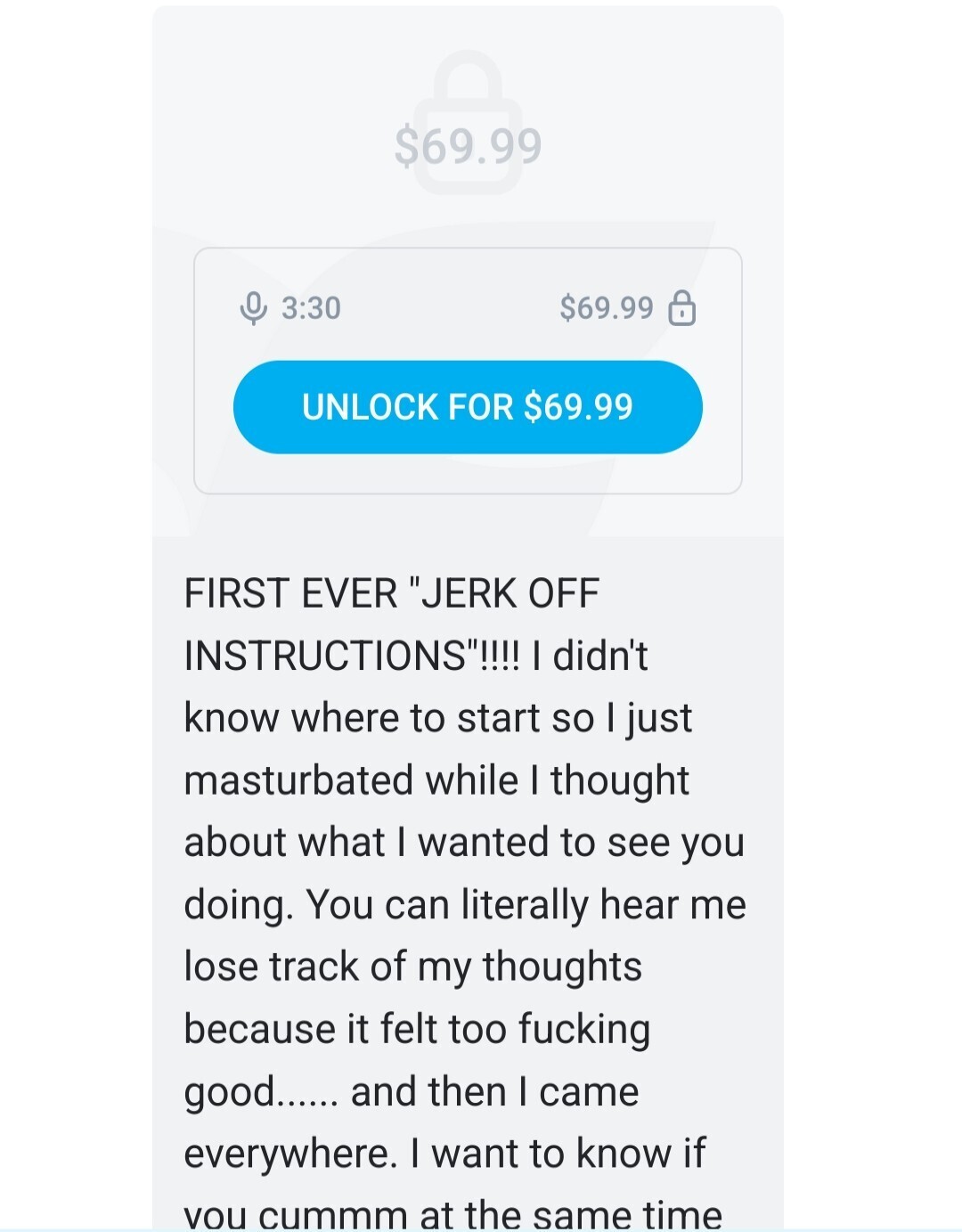Screen dimensions: 962x1232
Task: Tap Unlock for $69.99 button
Action: coord(468,407)
